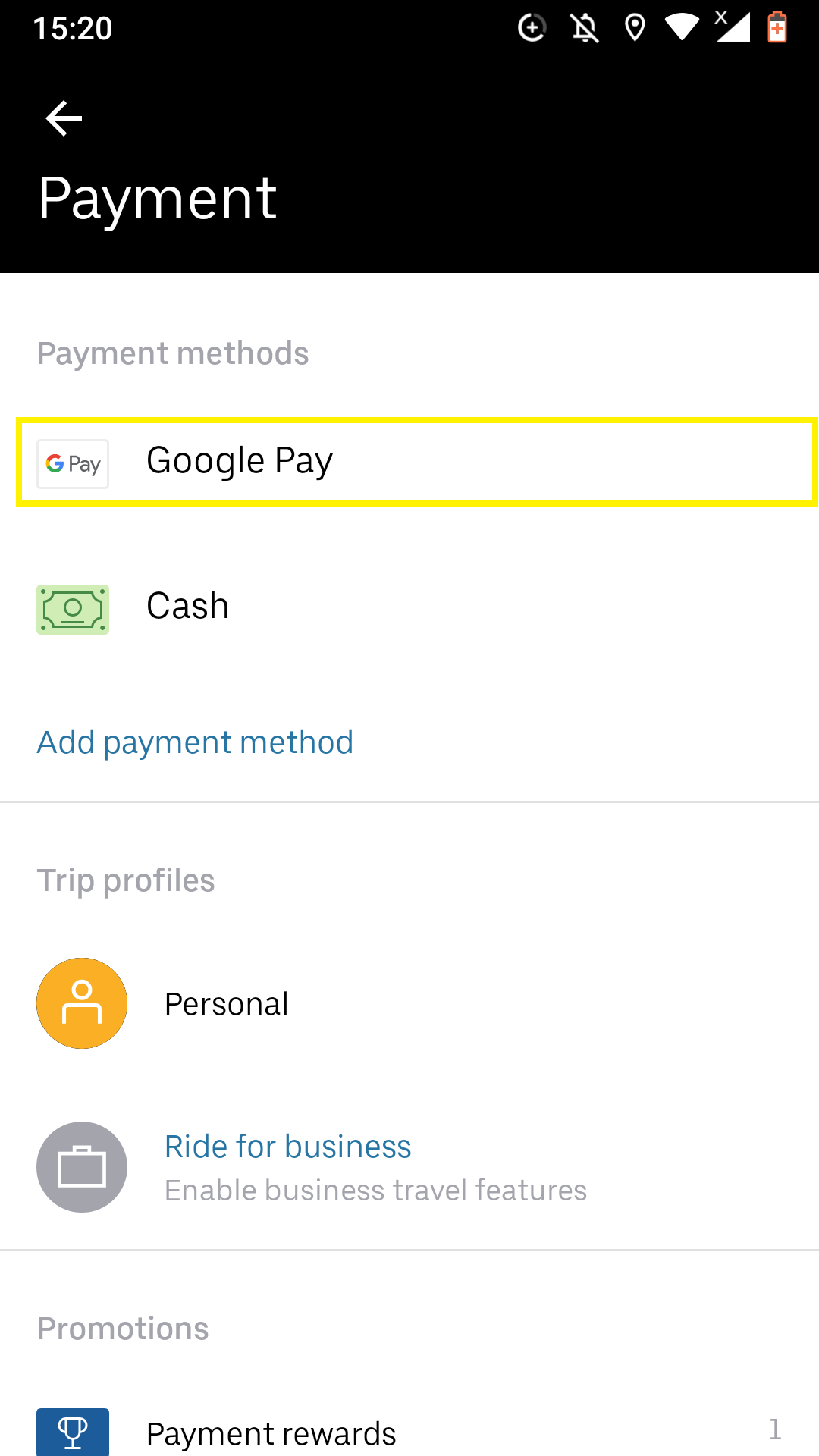This screenshot has height=1456, width=819.
Task: Go back from the Payment screen
Action: (64, 119)
